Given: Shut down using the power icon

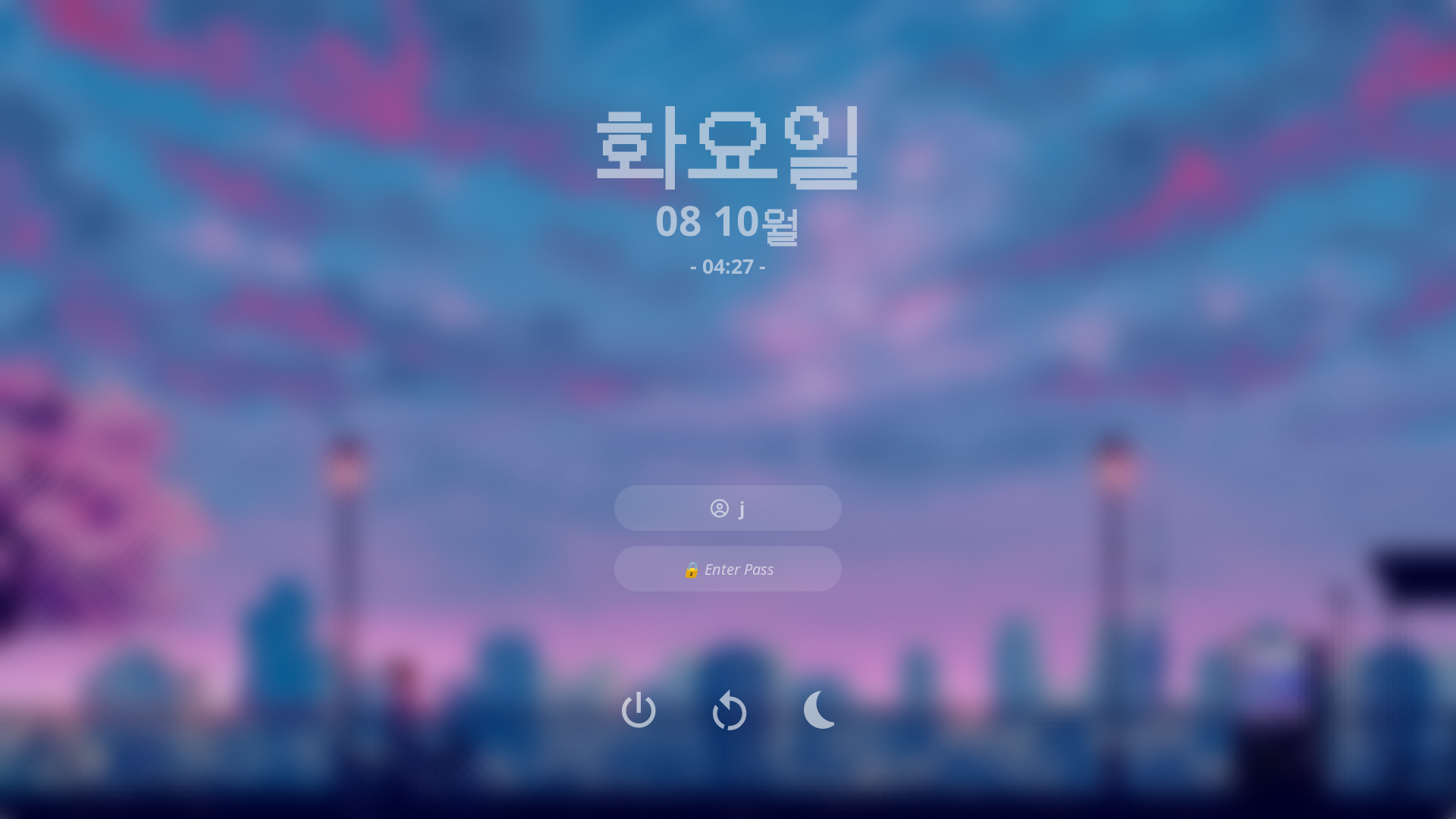Looking at the screenshot, I should click(x=639, y=711).
